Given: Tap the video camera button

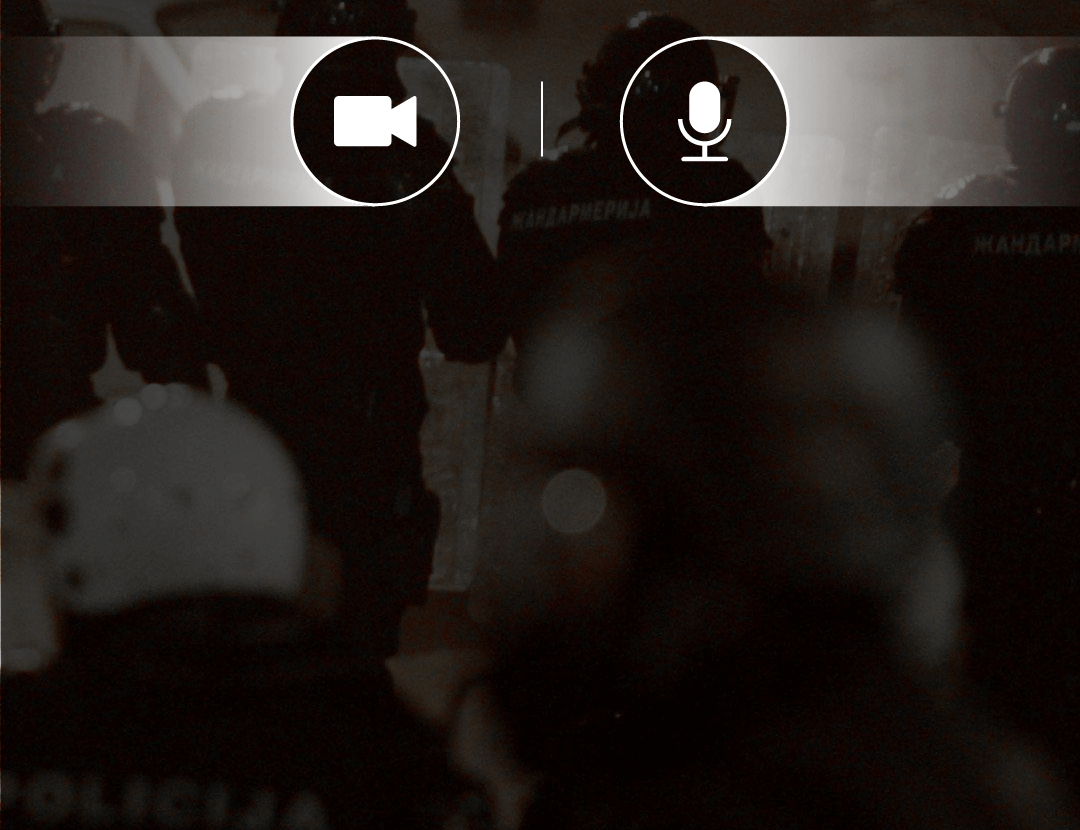Looking at the screenshot, I should [x=375, y=121].
